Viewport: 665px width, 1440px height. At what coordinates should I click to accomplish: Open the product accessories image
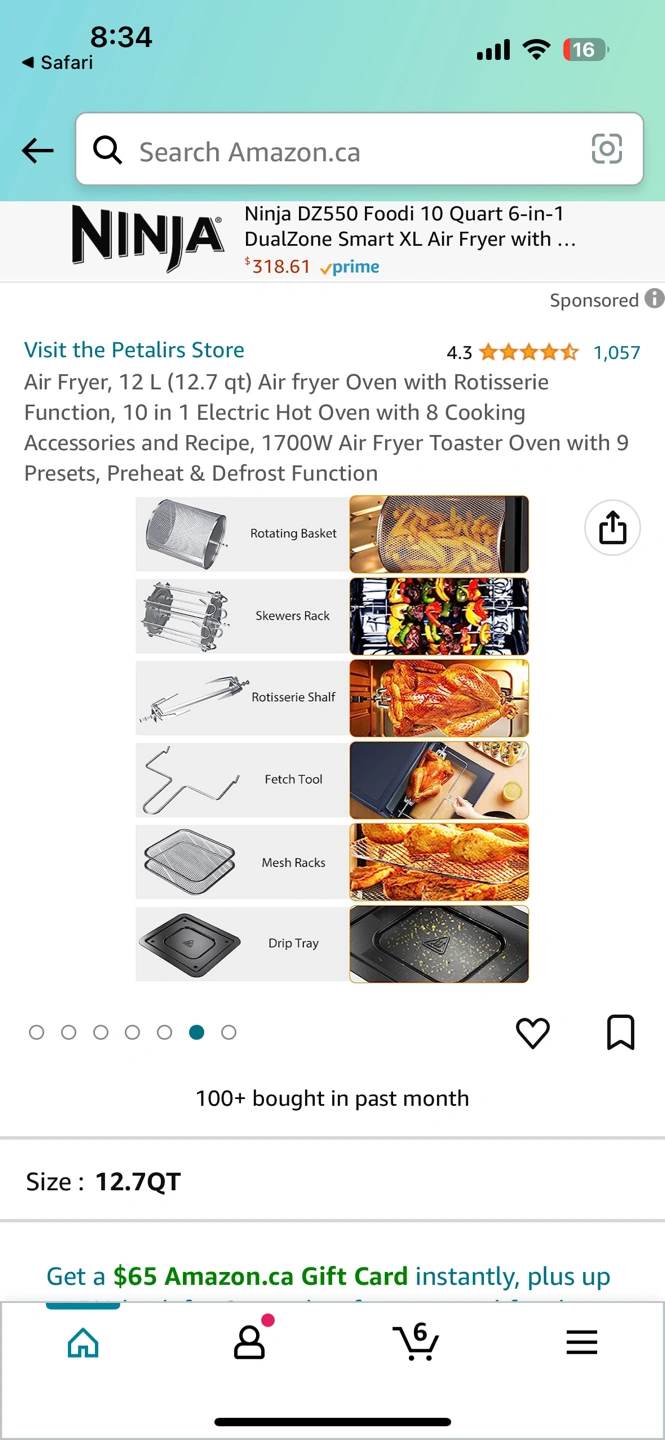click(x=332, y=740)
